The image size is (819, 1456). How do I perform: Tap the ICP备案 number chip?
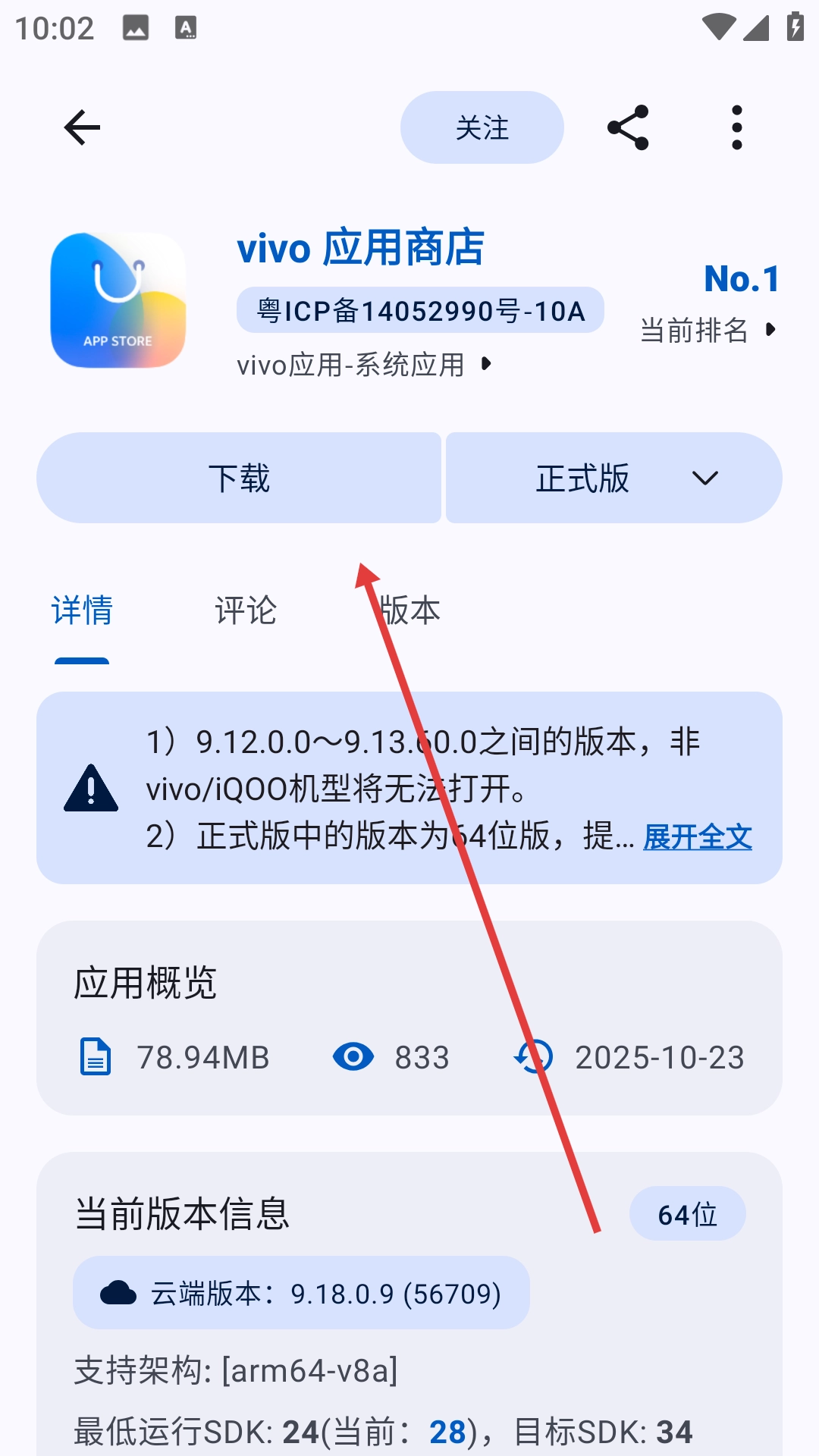[x=420, y=310]
